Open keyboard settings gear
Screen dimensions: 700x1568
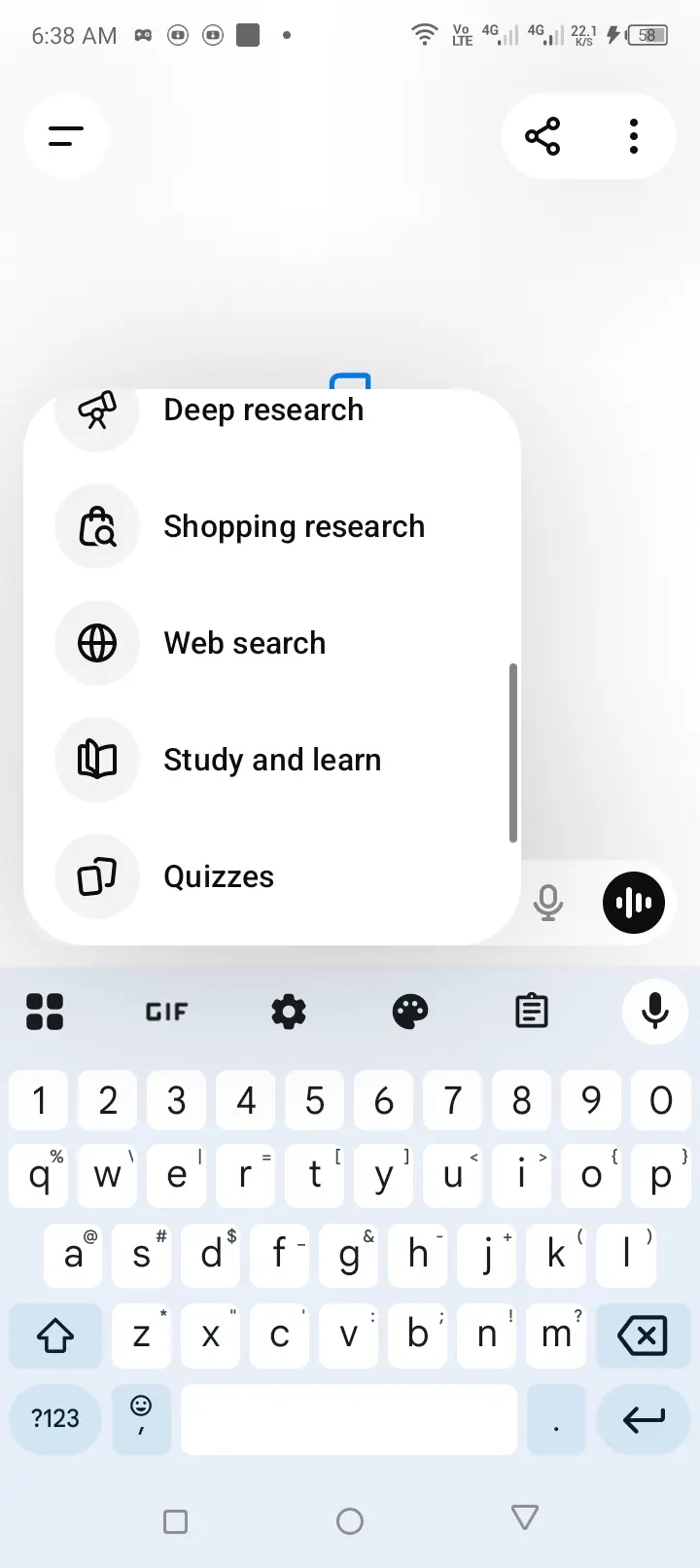tap(289, 1012)
